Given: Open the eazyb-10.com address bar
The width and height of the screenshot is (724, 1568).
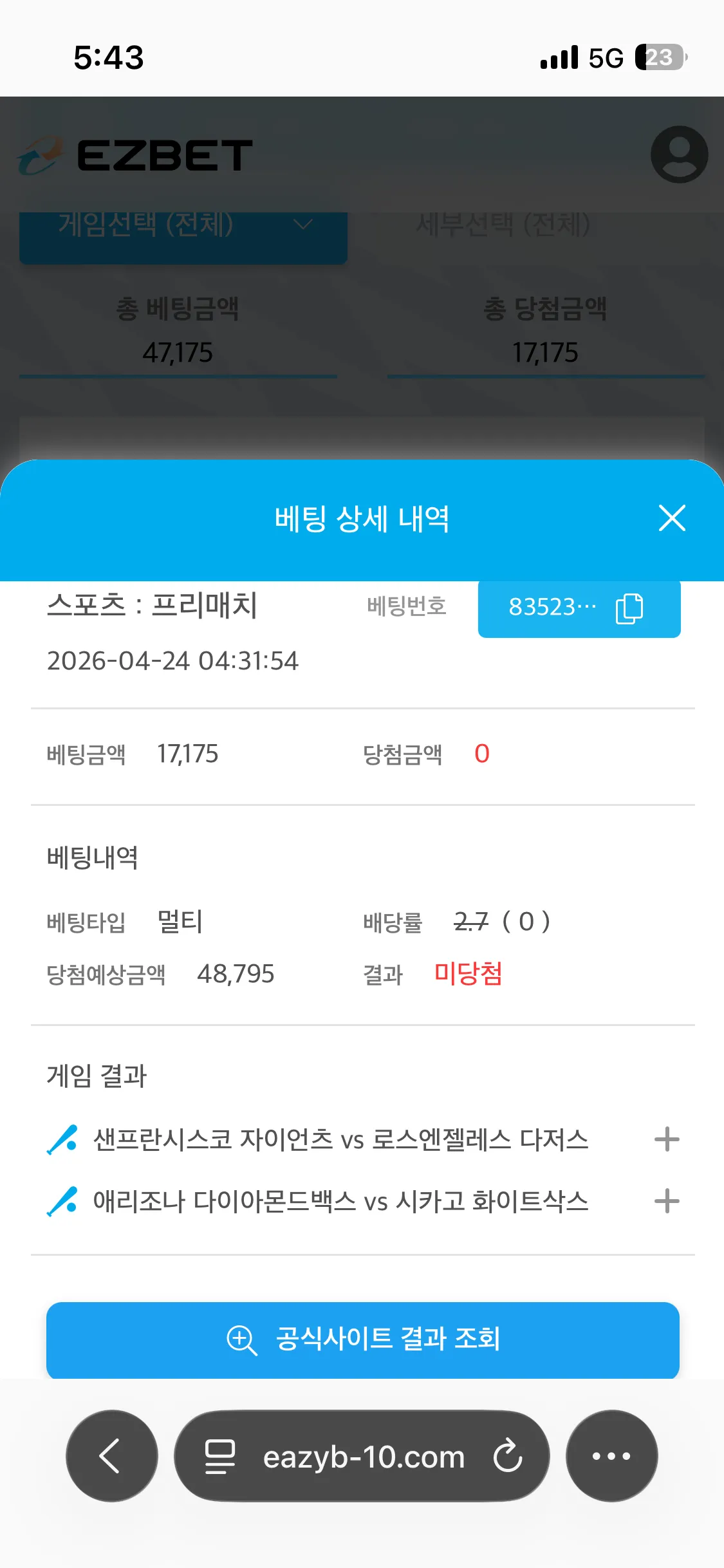Looking at the screenshot, I should point(363,1457).
